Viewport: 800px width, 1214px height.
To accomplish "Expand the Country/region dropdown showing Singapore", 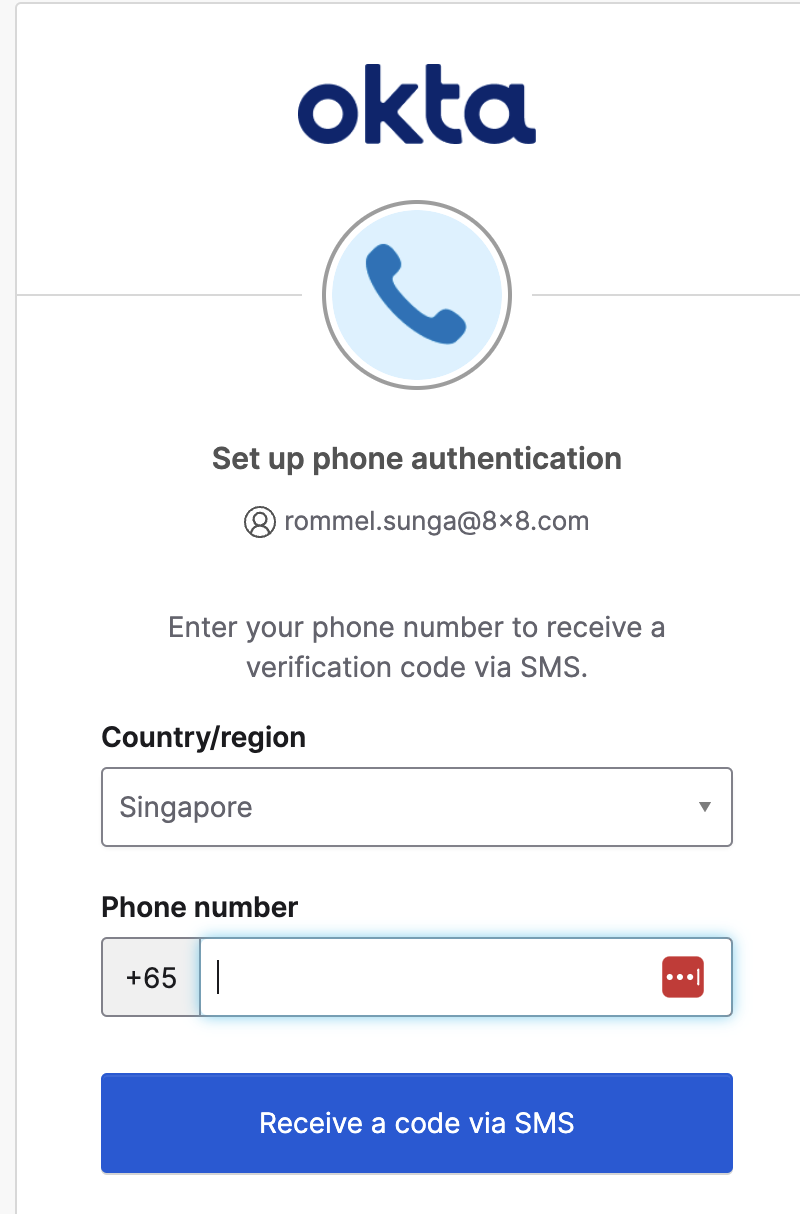I will point(417,806).
